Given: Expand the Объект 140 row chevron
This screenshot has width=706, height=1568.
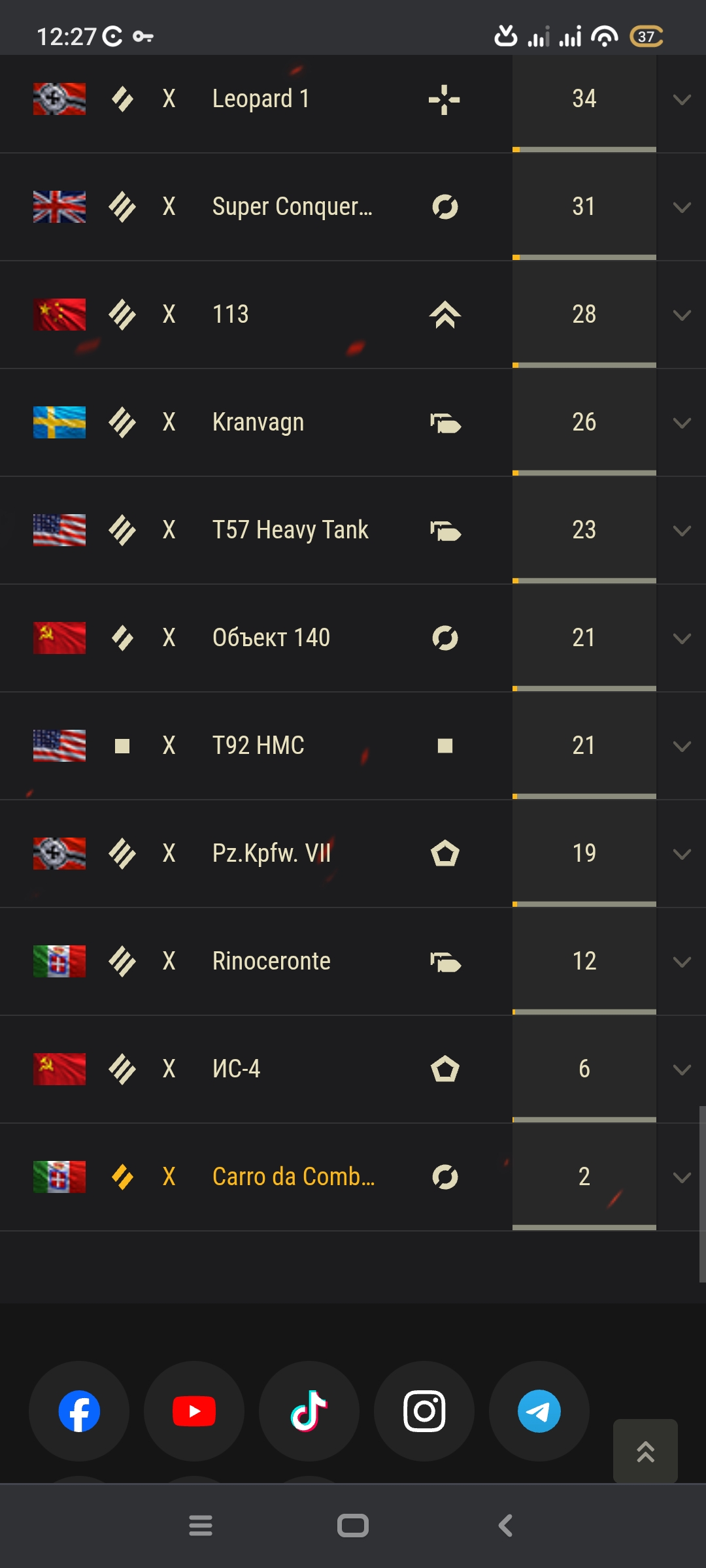Looking at the screenshot, I should (x=681, y=638).
